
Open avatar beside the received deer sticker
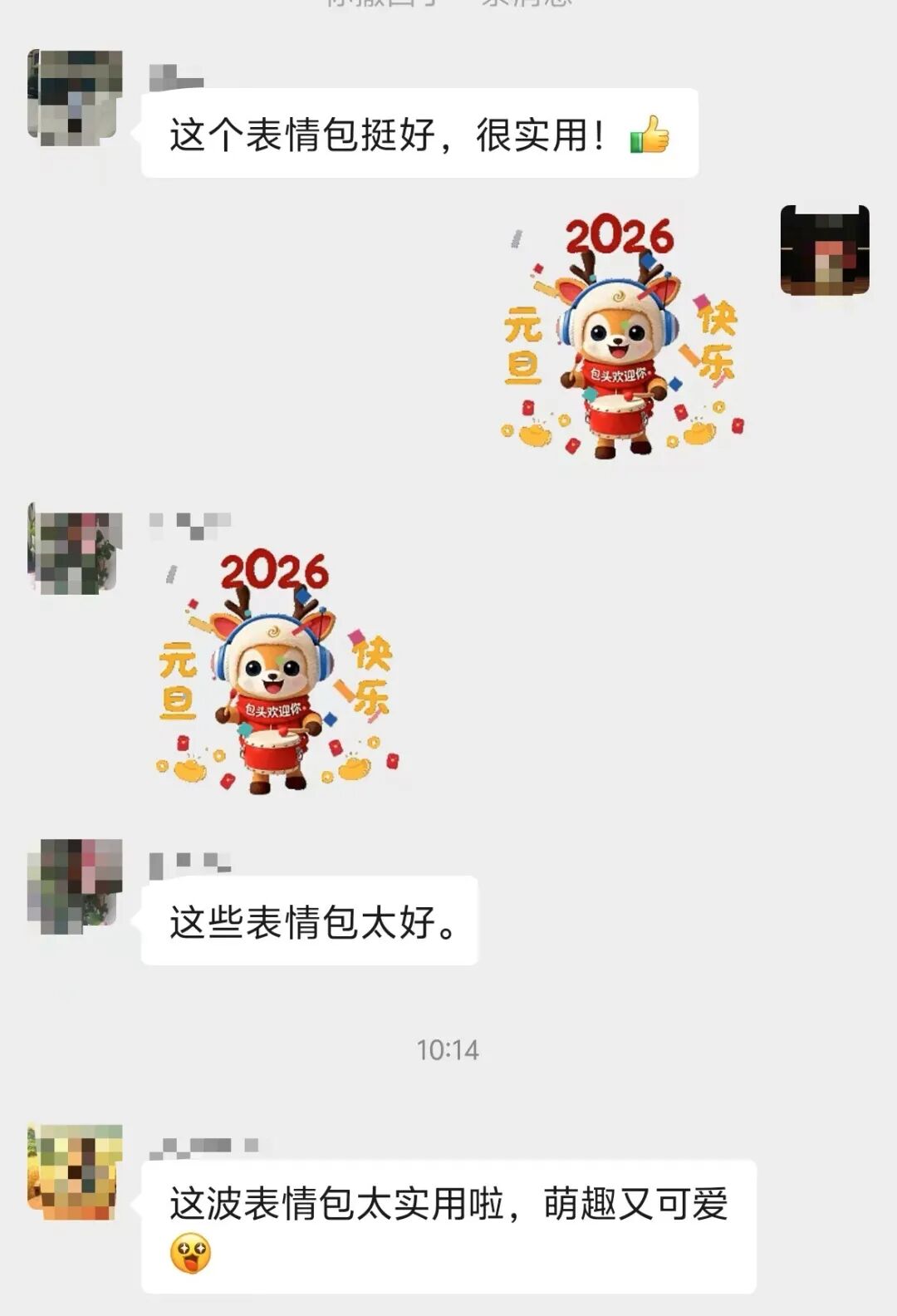pyautogui.click(x=75, y=548)
